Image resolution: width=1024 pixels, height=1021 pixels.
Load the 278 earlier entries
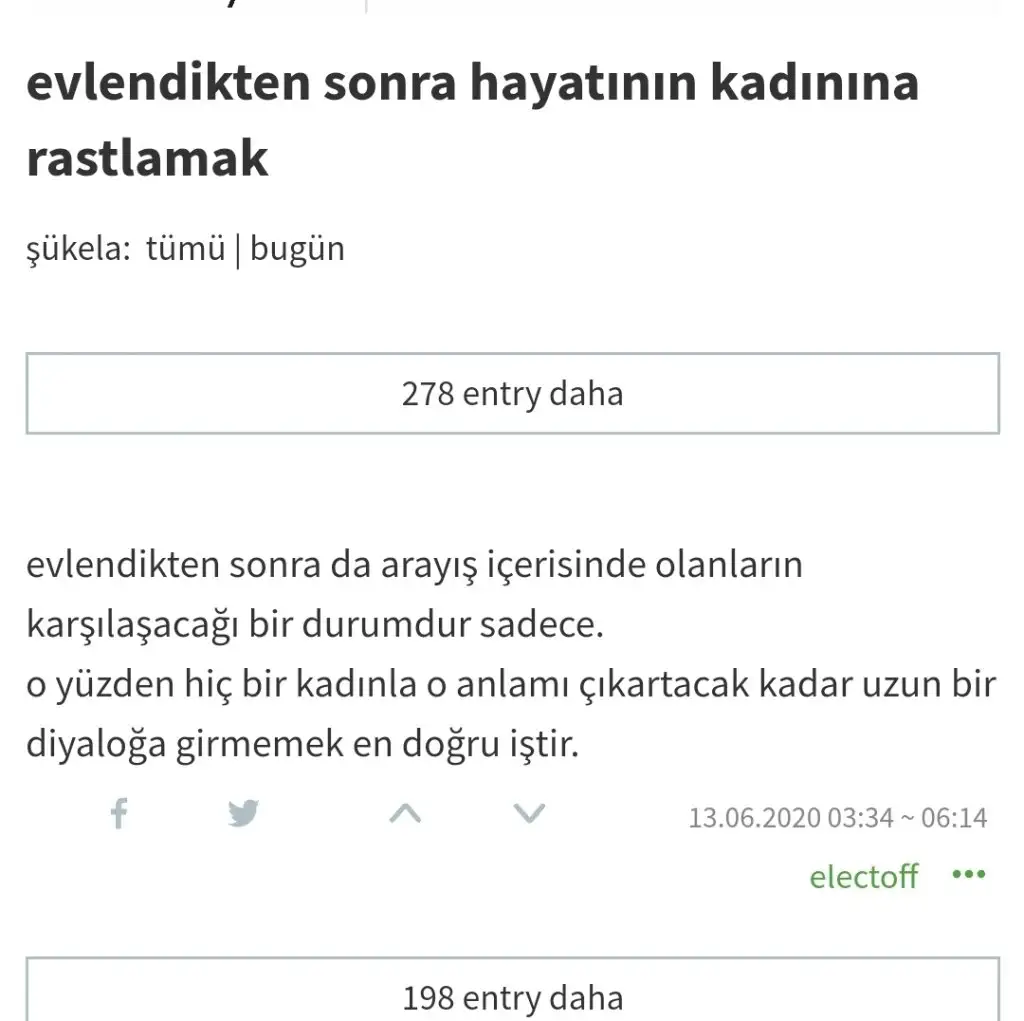point(512,393)
